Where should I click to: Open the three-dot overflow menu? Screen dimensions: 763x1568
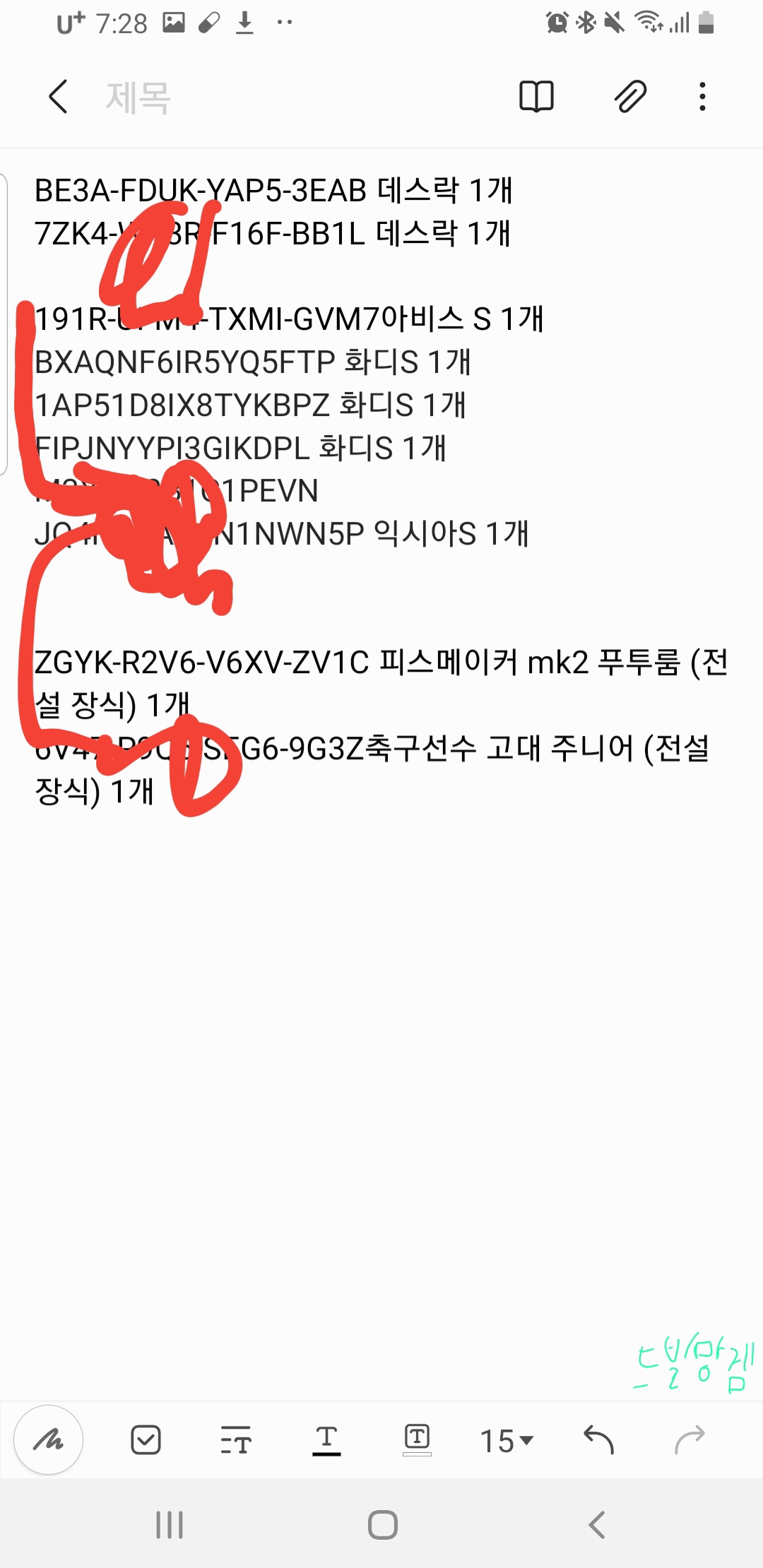702,97
